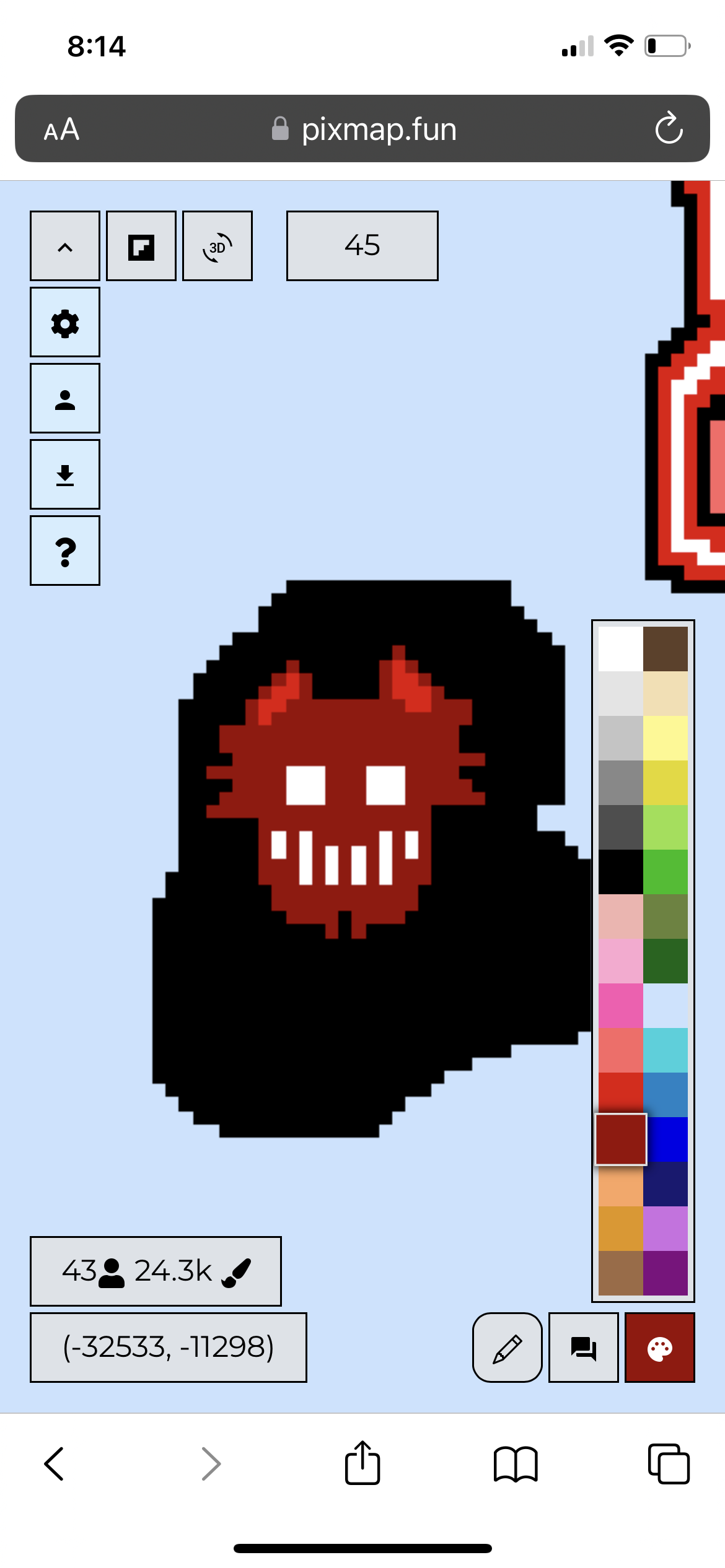725x1568 pixels.
Task: Select the white color swatch
Action: [621, 649]
